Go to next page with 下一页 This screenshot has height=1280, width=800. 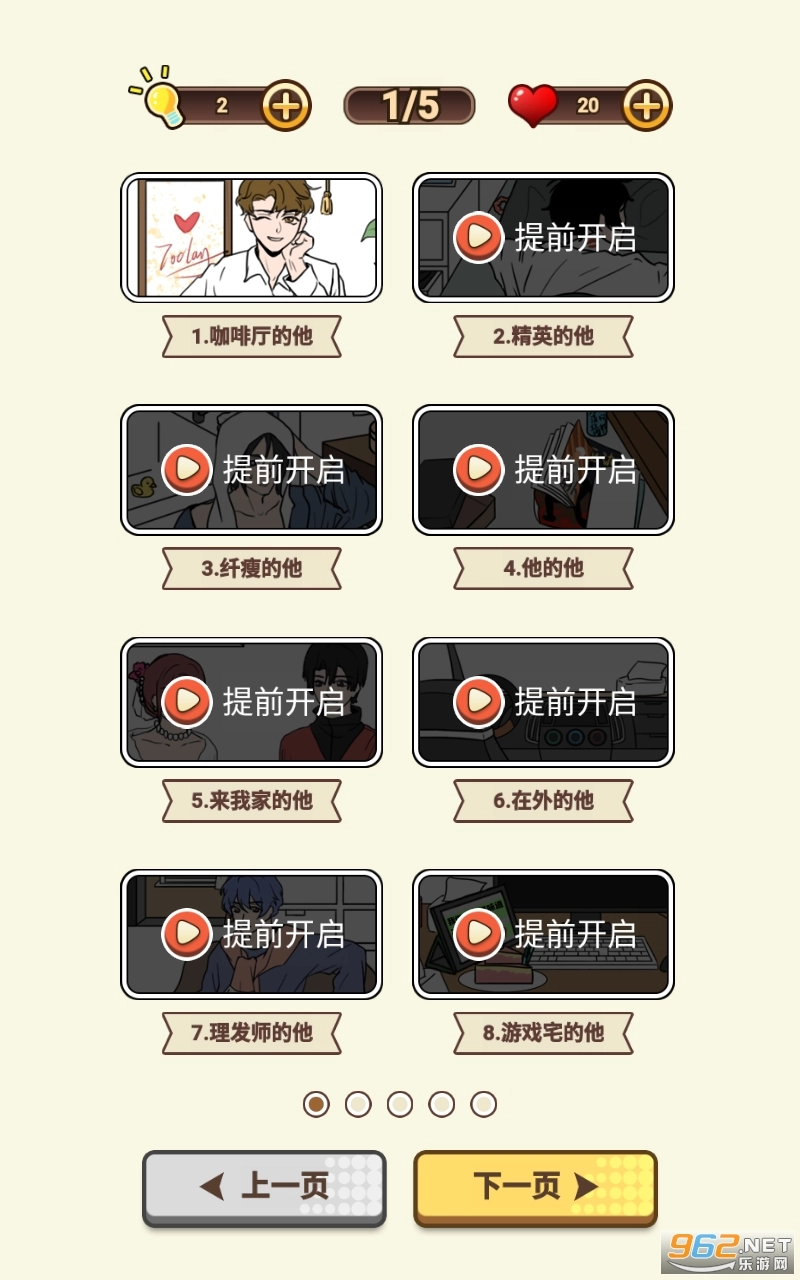(x=535, y=1187)
